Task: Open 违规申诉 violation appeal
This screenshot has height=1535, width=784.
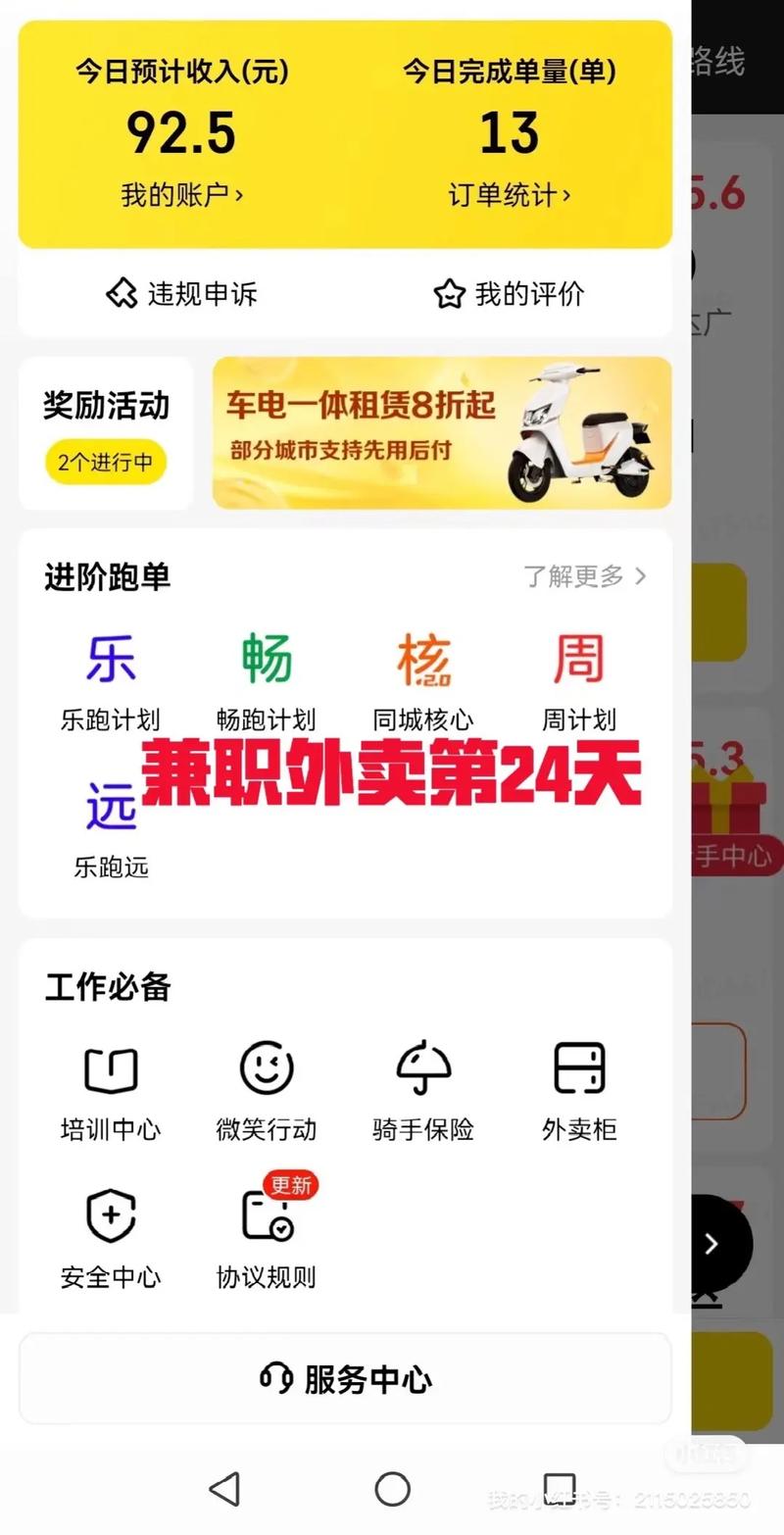Action: (182, 293)
